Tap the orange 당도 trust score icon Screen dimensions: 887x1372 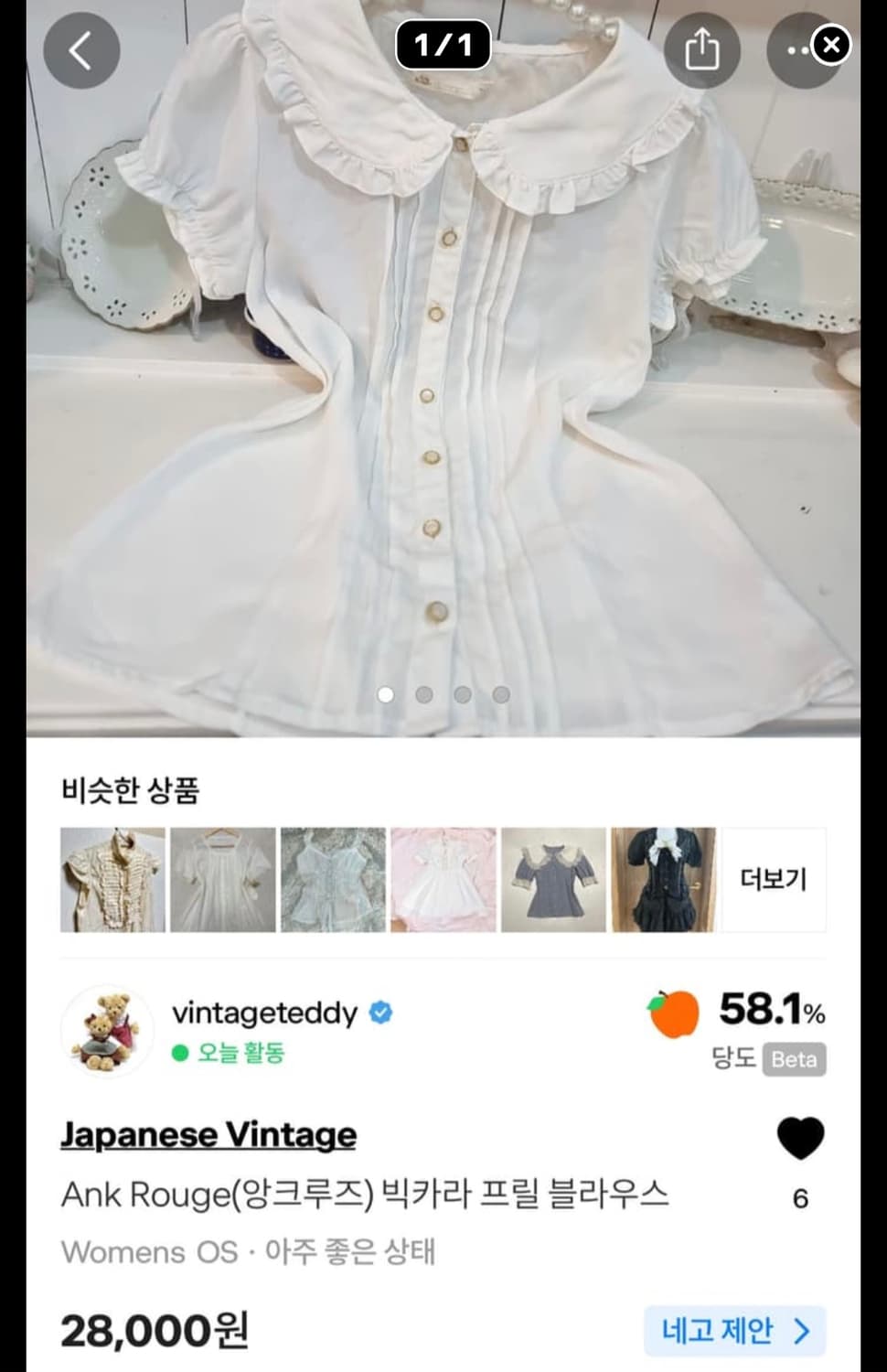(674, 1013)
